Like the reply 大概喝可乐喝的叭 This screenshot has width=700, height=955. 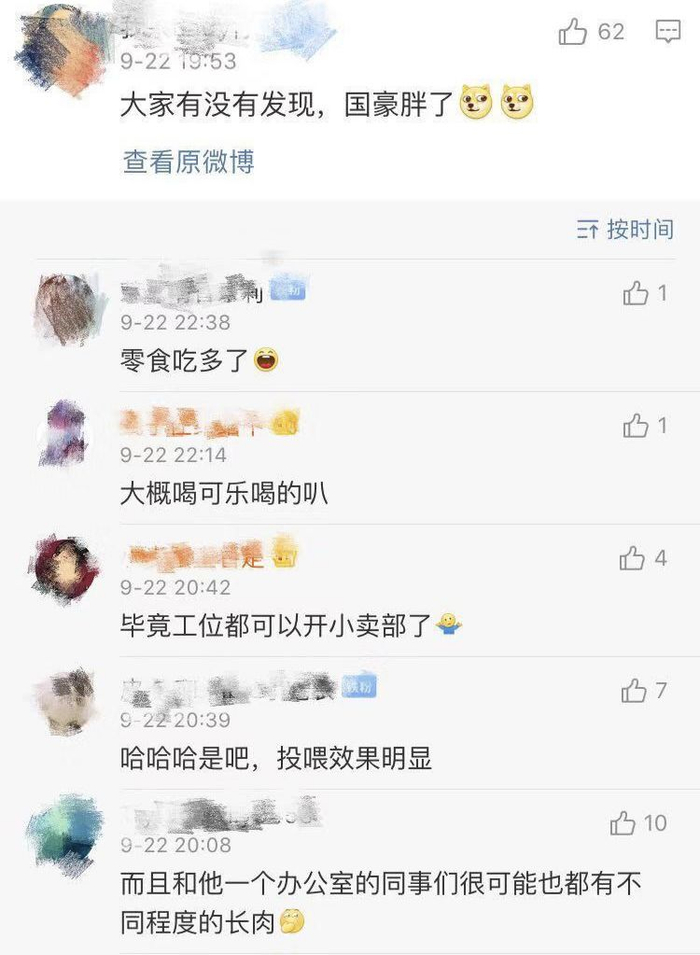(x=636, y=426)
